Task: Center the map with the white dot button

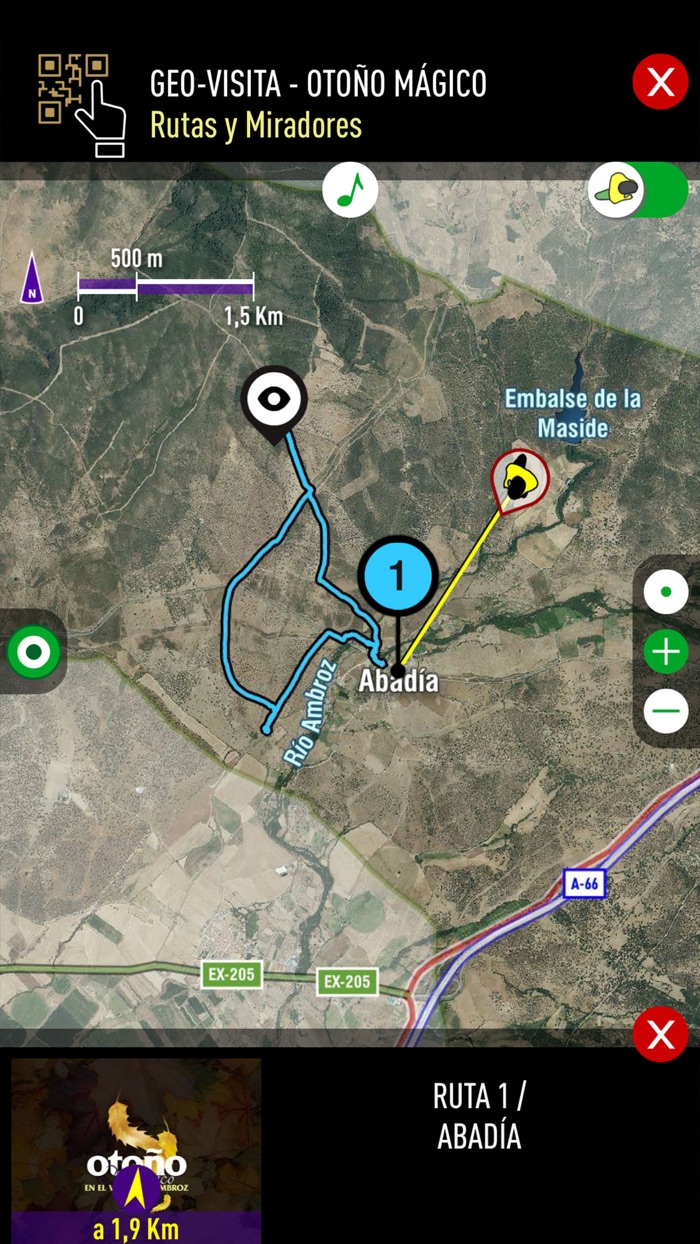Action: [x=665, y=593]
